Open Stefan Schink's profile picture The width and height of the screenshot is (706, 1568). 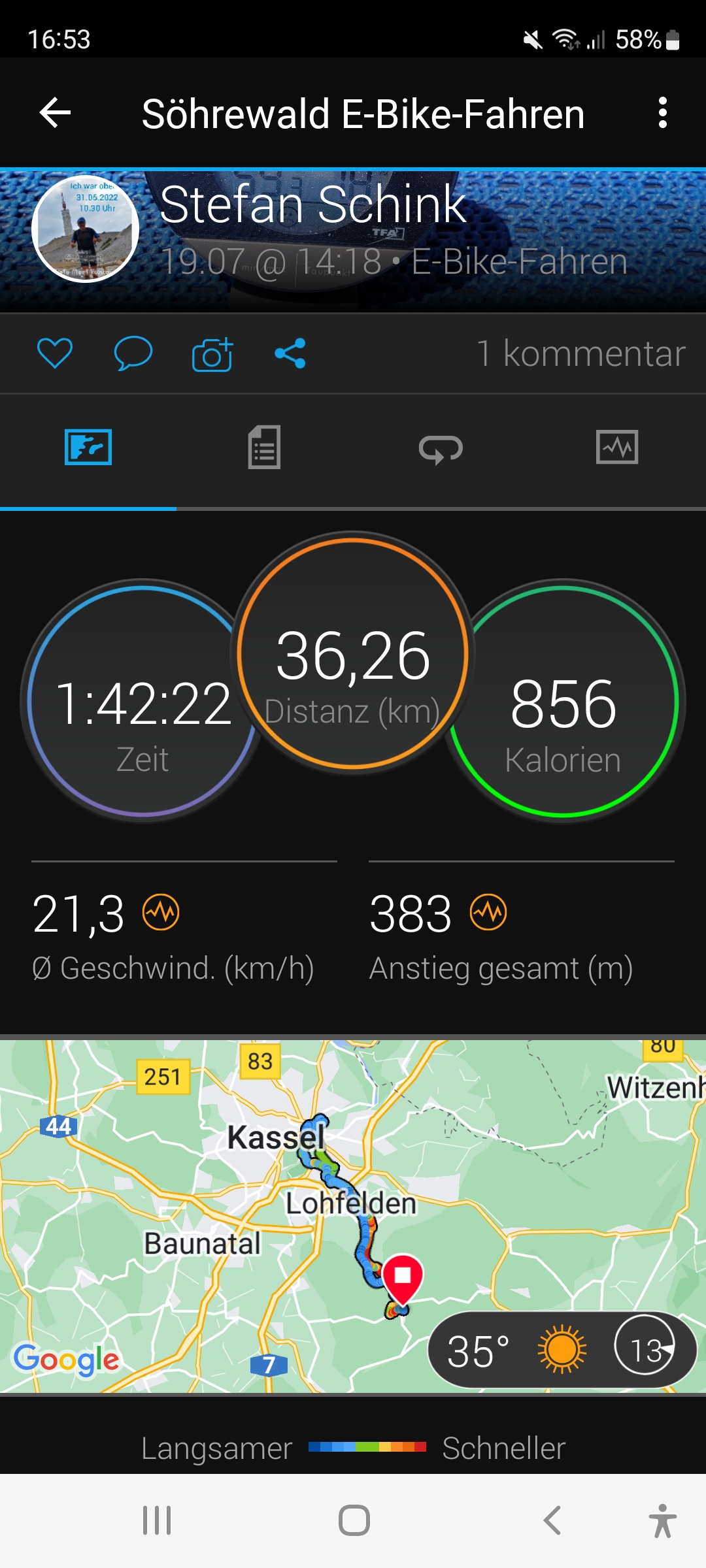coord(85,229)
